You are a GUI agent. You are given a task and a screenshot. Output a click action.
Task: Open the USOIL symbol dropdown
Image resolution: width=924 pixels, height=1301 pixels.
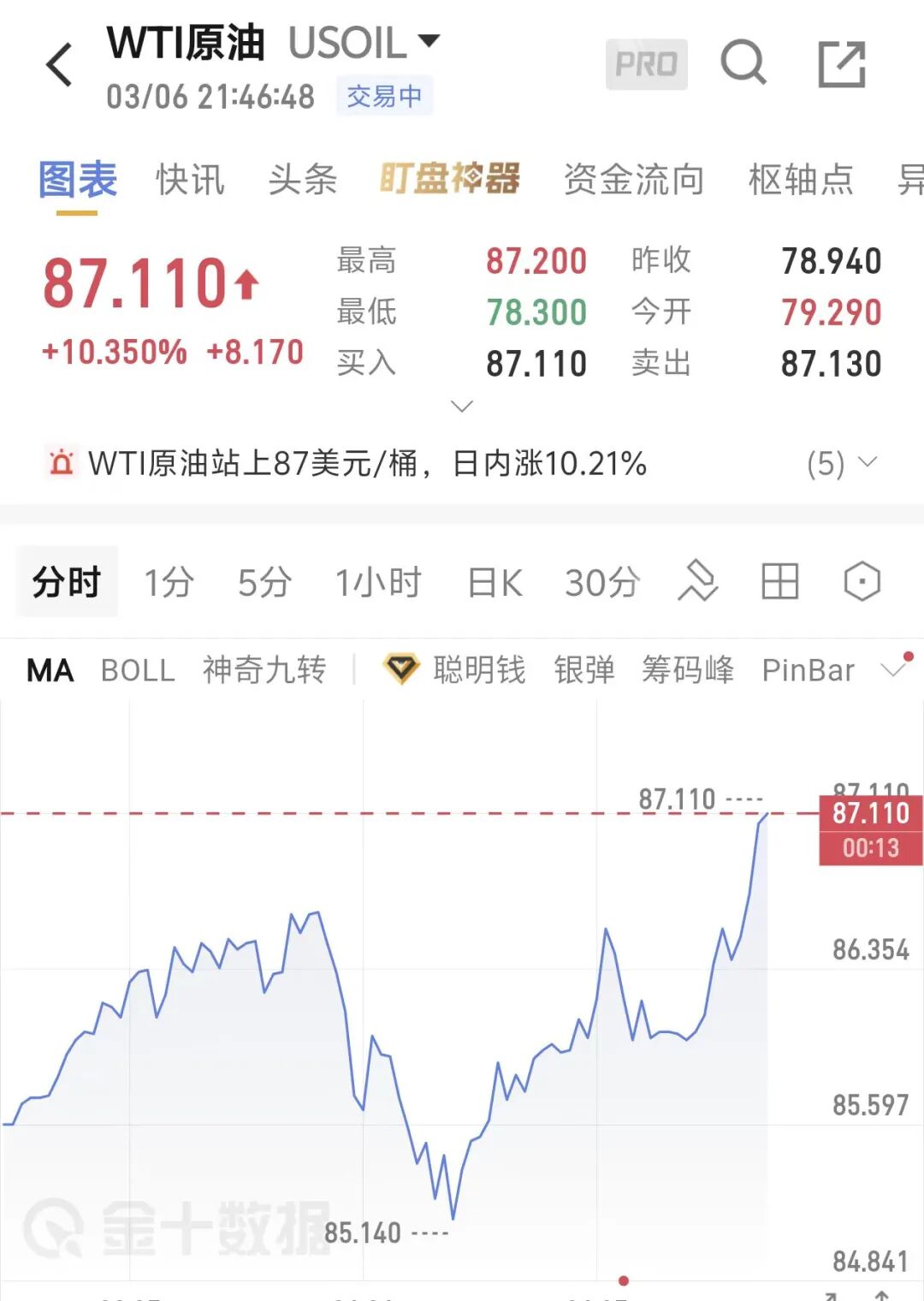430,40
